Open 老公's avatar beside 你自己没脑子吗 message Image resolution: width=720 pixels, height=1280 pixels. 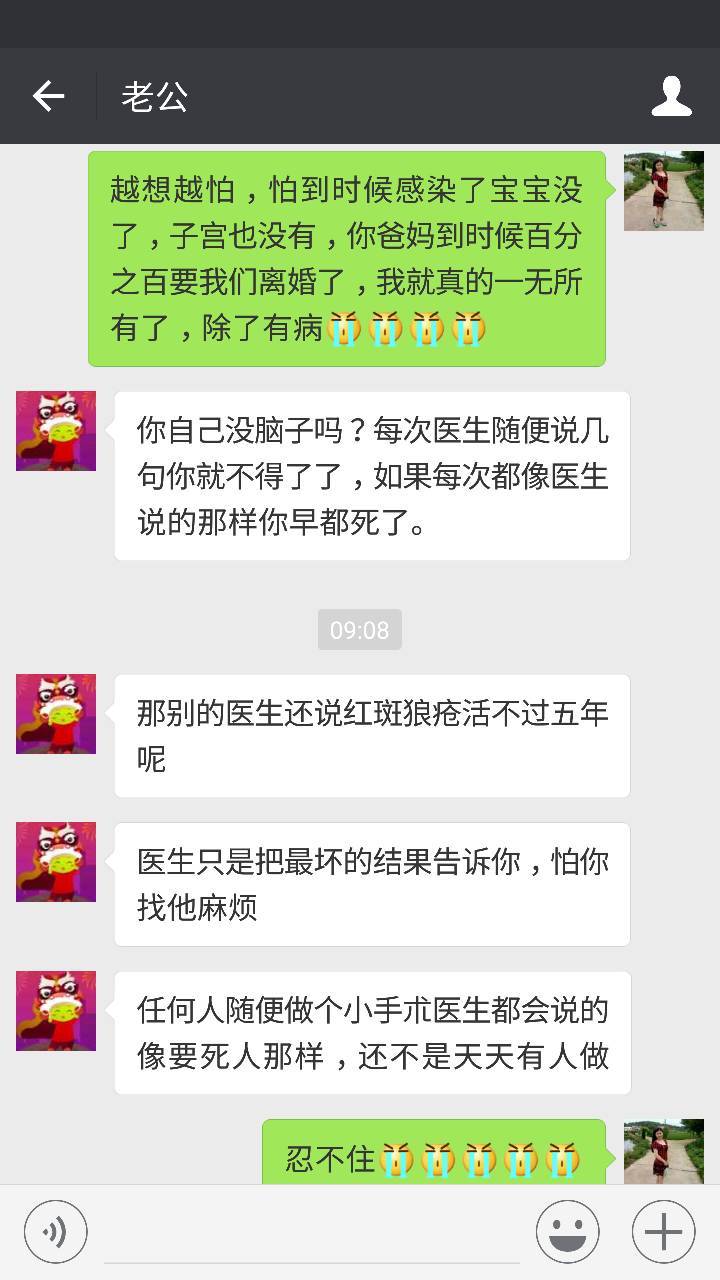pyautogui.click(x=56, y=431)
